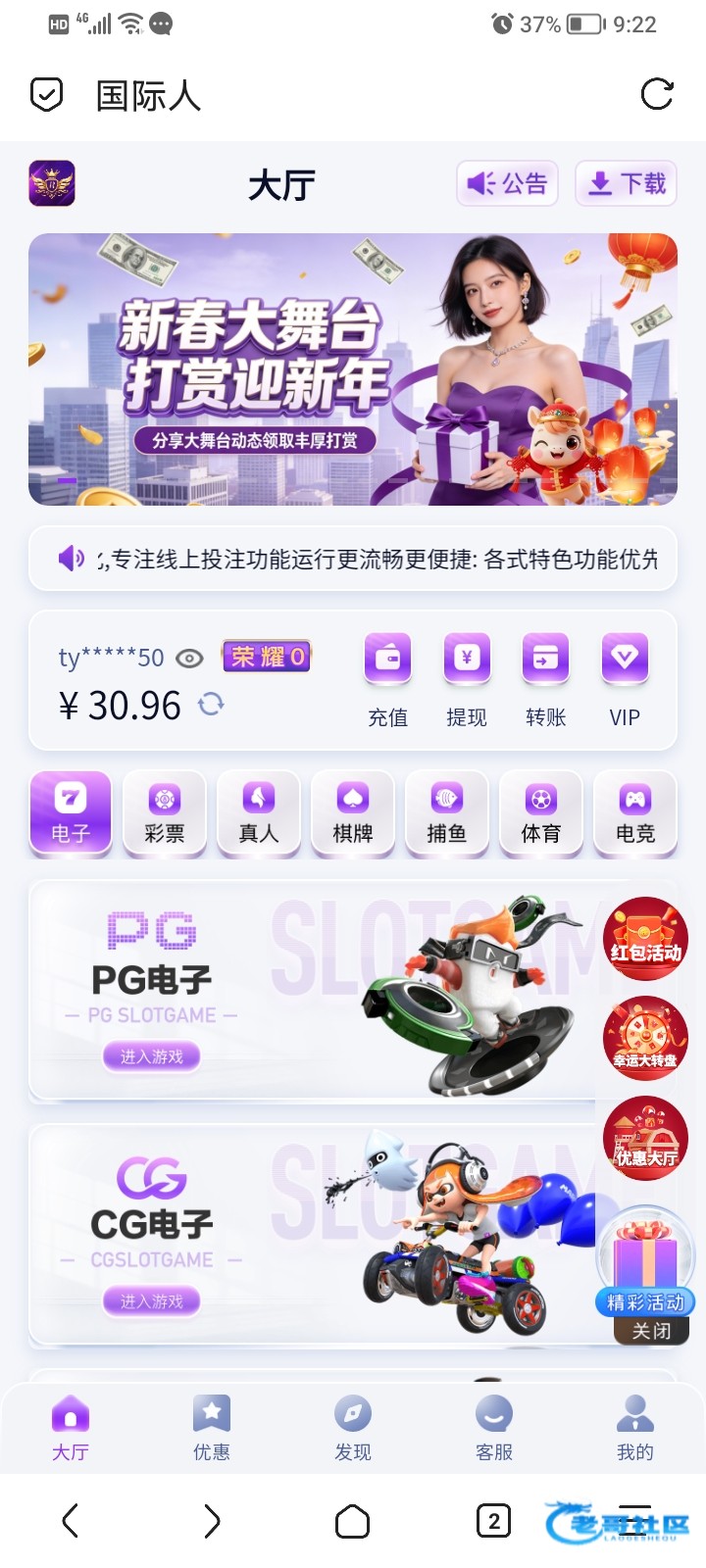Screen dimensions: 706x1568
Task: Toggle account name visibility eye icon
Action: coord(189,658)
